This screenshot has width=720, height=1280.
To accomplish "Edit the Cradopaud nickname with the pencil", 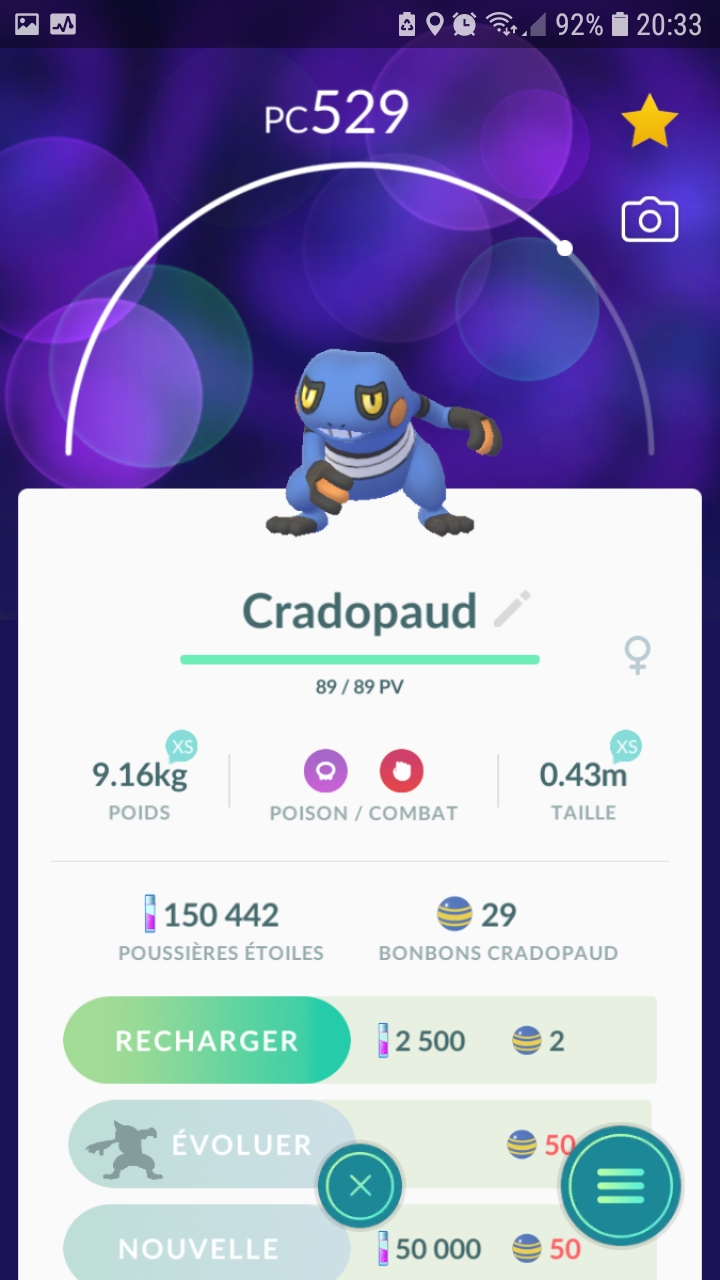I will pos(512,609).
